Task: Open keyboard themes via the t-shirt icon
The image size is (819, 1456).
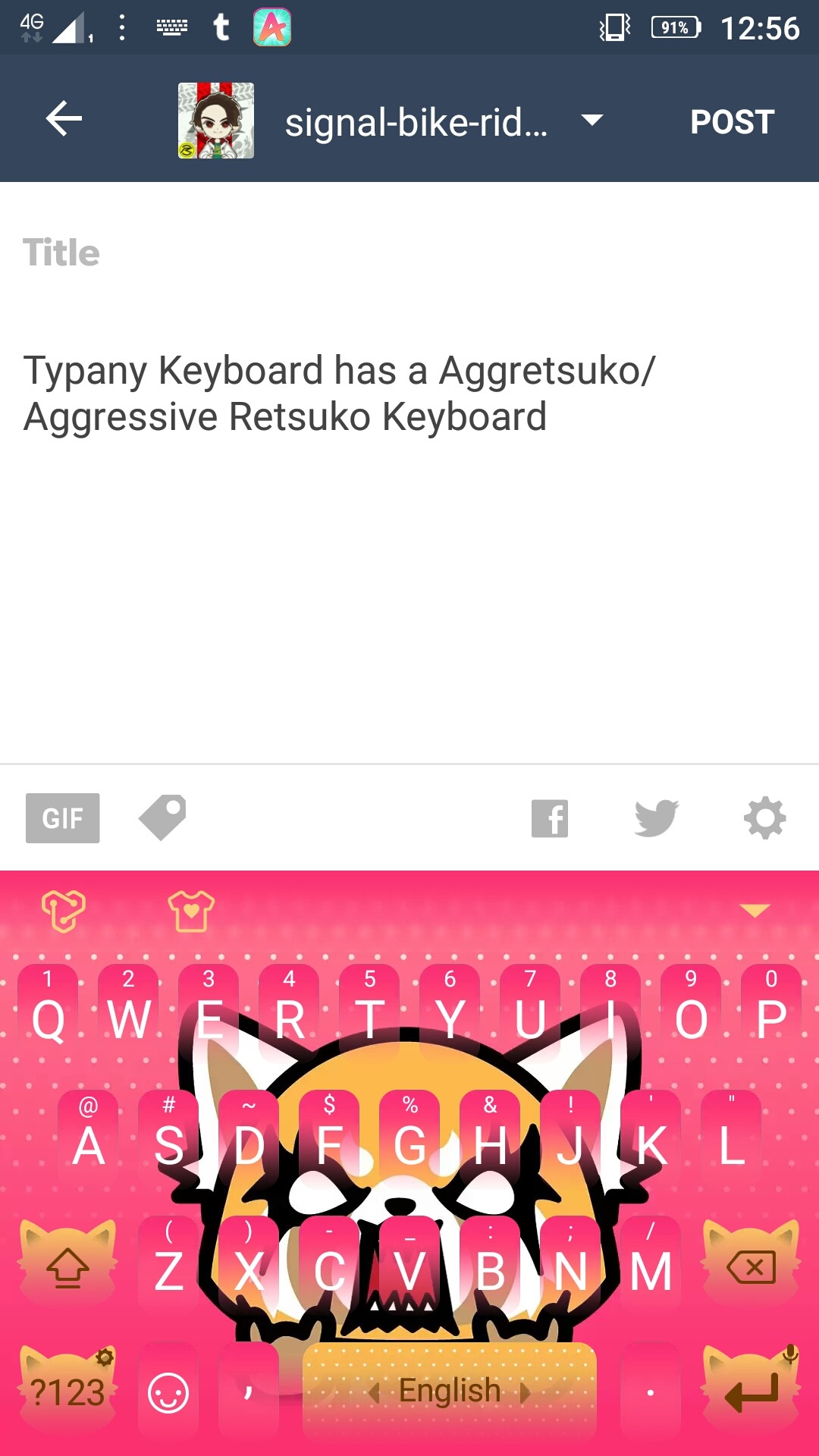Action: [x=191, y=911]
